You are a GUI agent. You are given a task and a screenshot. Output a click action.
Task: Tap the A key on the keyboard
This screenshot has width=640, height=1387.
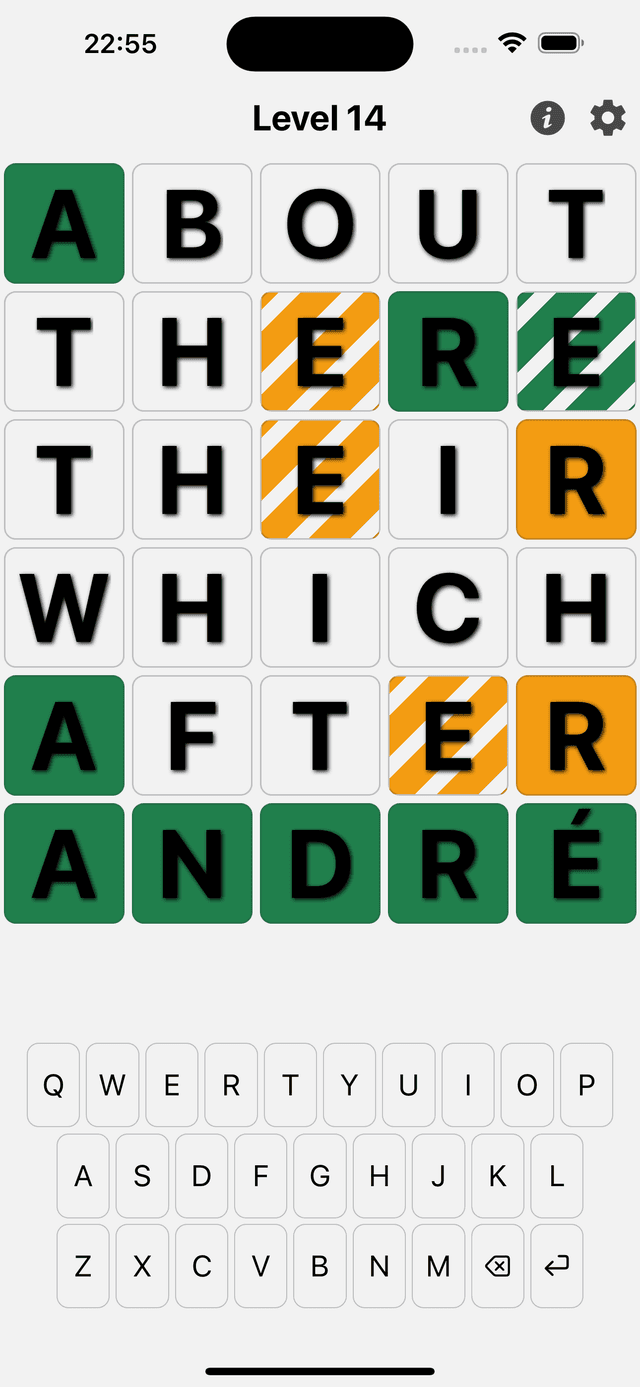[x=83, y=1176]
